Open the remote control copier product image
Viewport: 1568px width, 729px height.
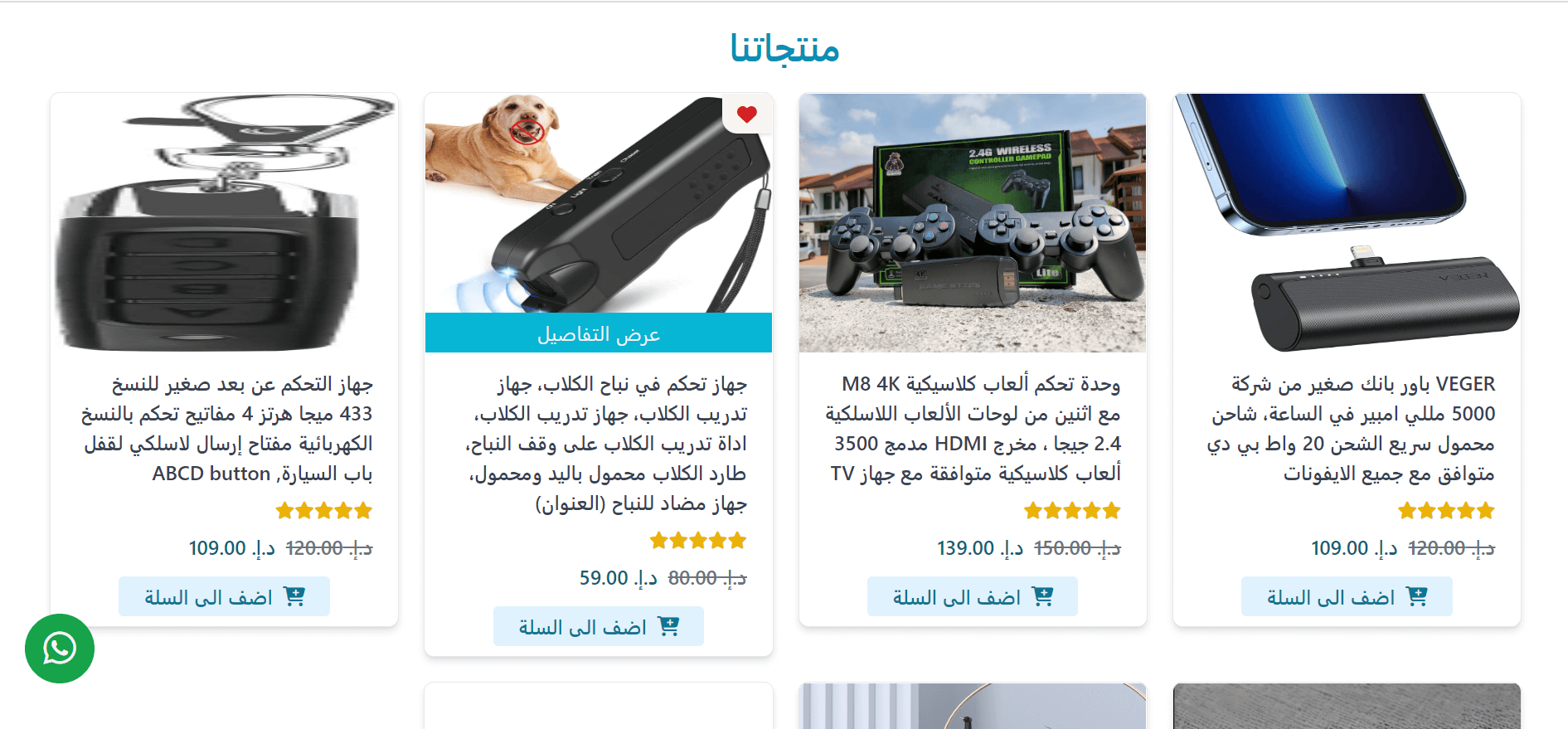tap(224, 222)
